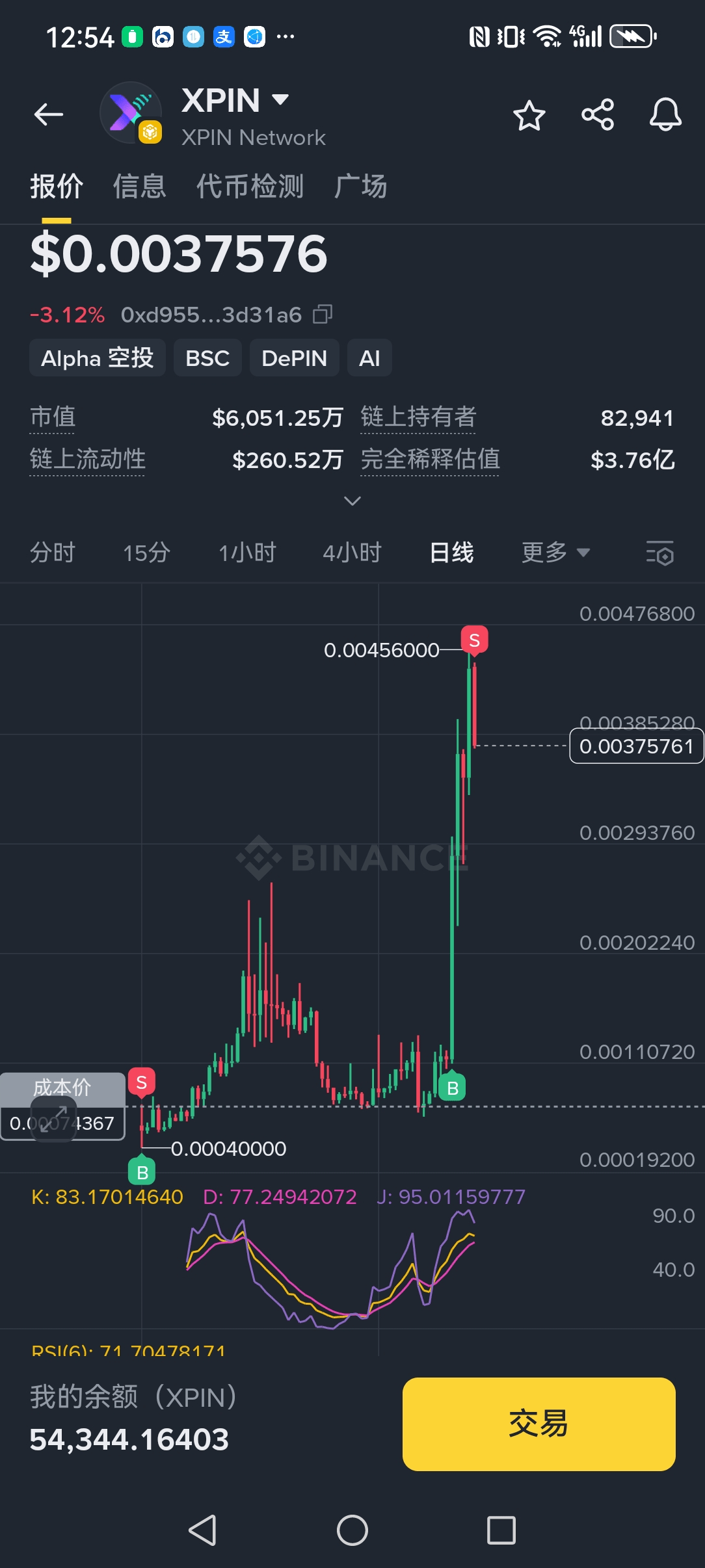Expand more market stats with chevron

[352, 501]
